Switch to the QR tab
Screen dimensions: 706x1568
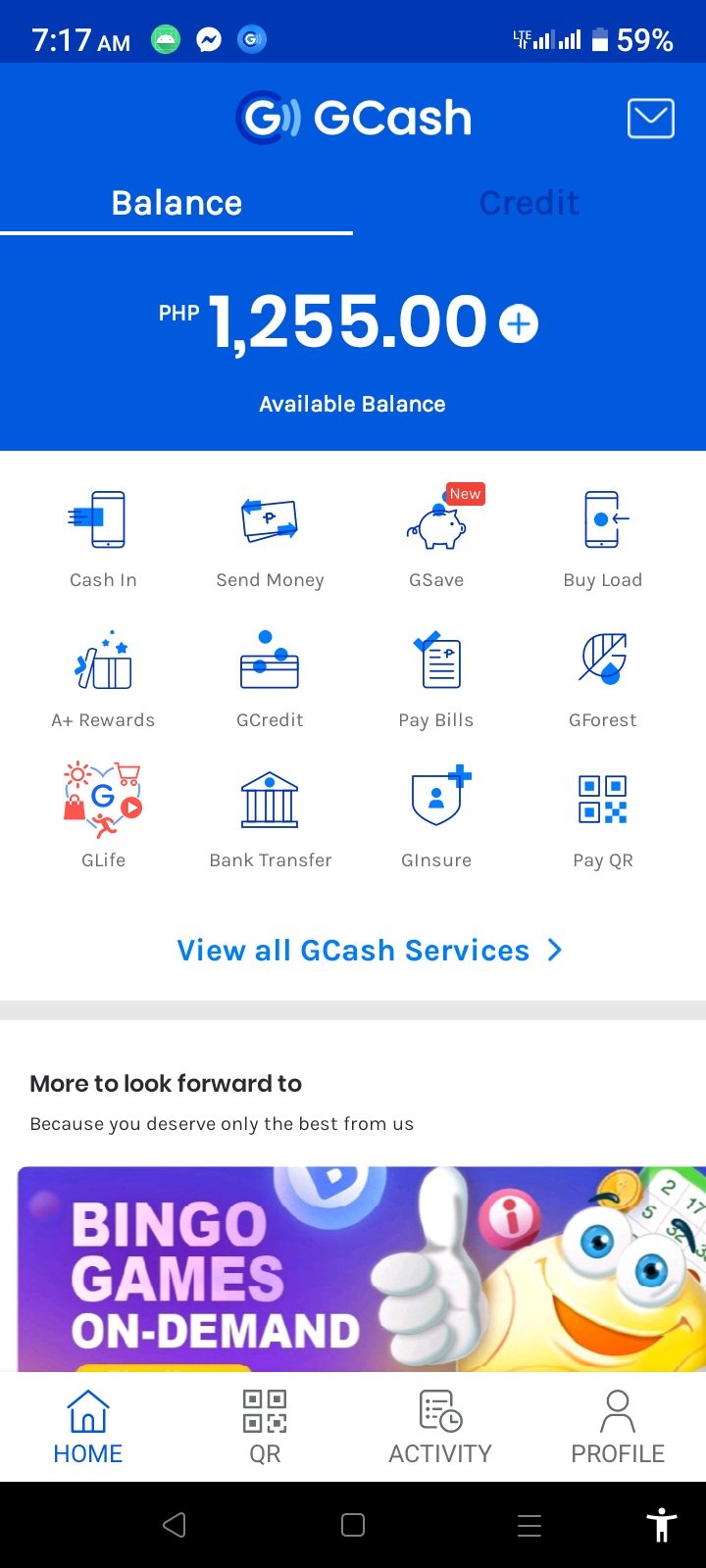click(x=265, y=1427)
